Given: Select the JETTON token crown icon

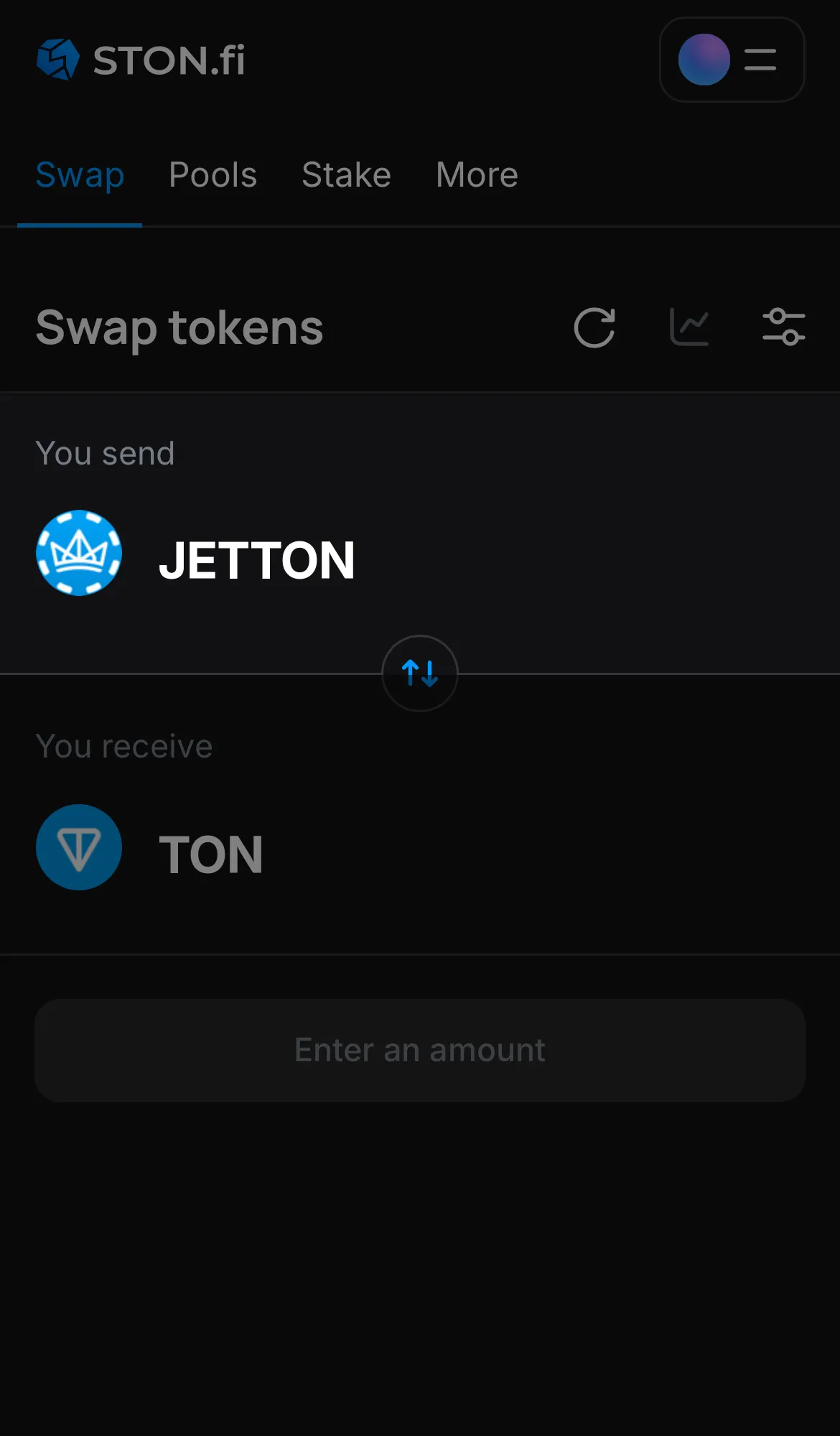Looking at the screenshot, I should [x=79, y=554].
